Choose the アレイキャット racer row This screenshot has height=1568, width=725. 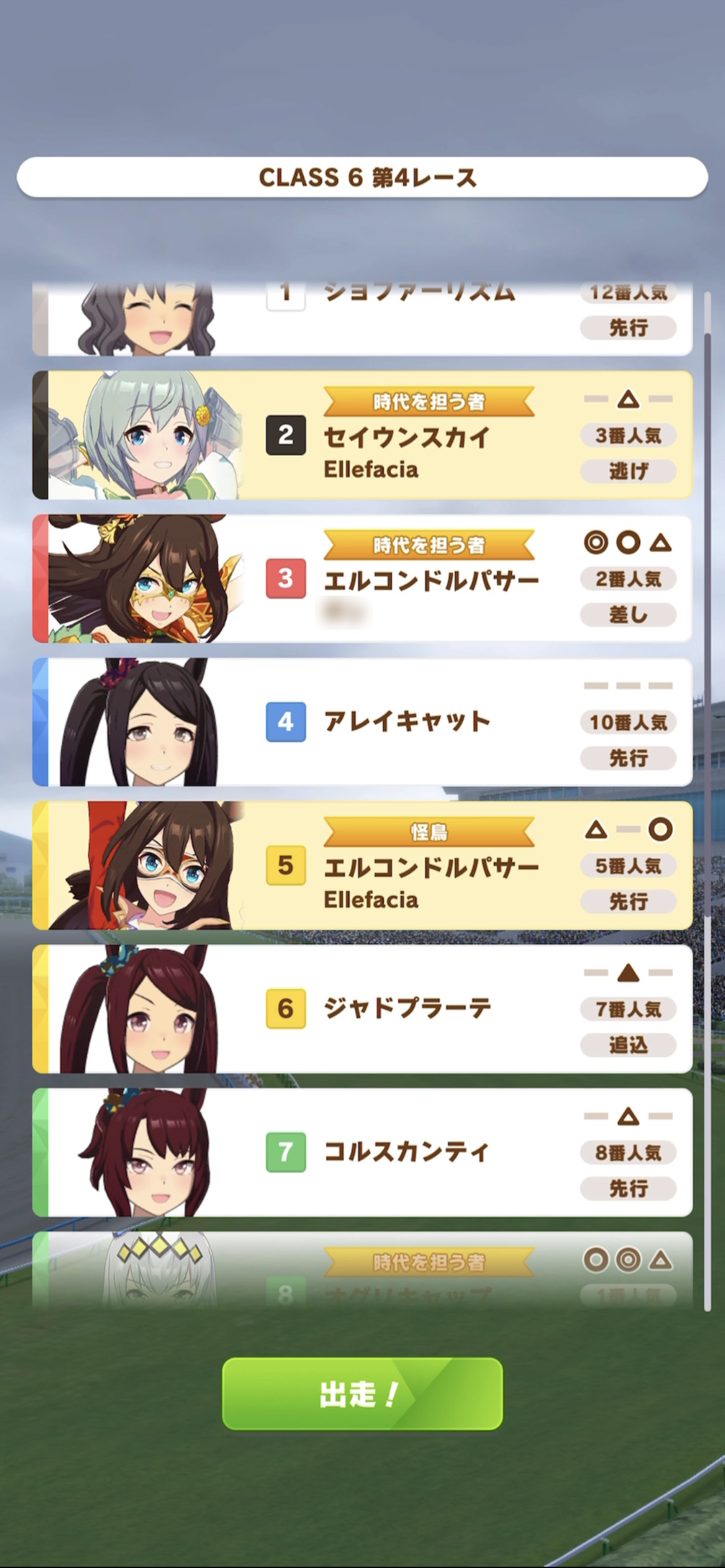[x=362, y=722]
